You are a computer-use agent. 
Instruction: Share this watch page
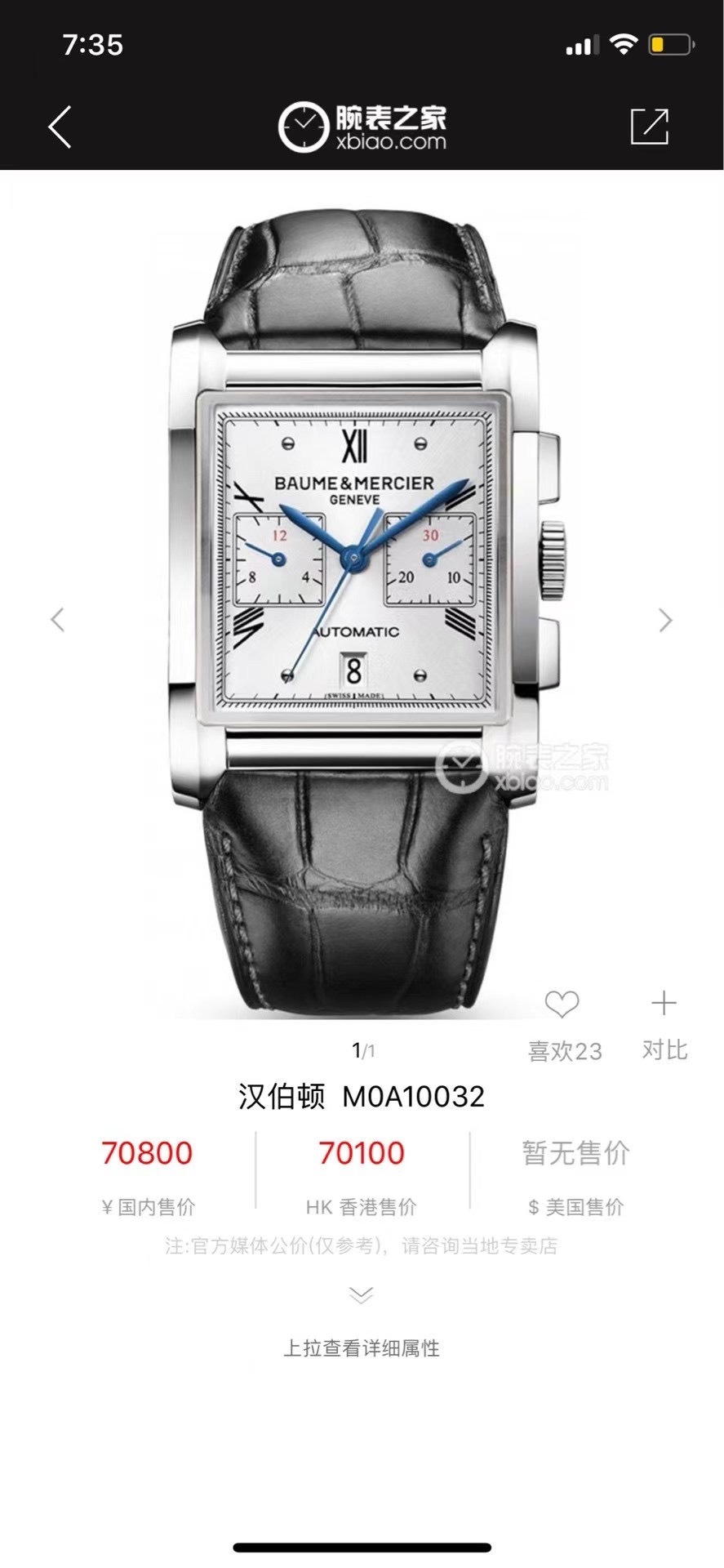(x=650, y=127)
